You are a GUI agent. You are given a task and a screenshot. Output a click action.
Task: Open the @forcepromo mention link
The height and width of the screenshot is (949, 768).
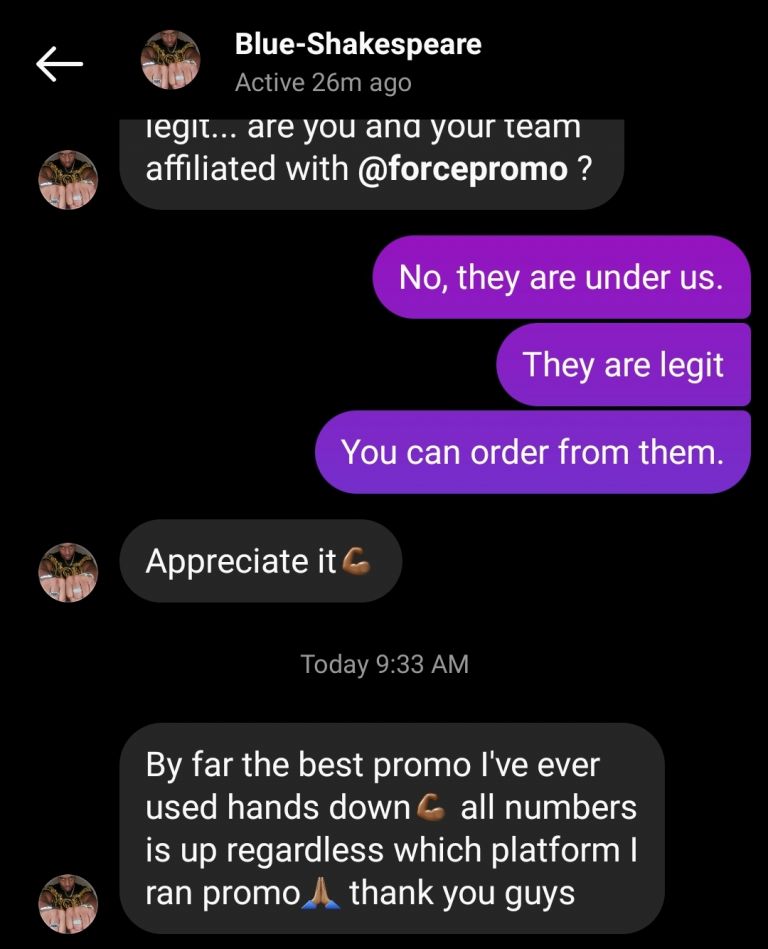(x=462, y=168)
